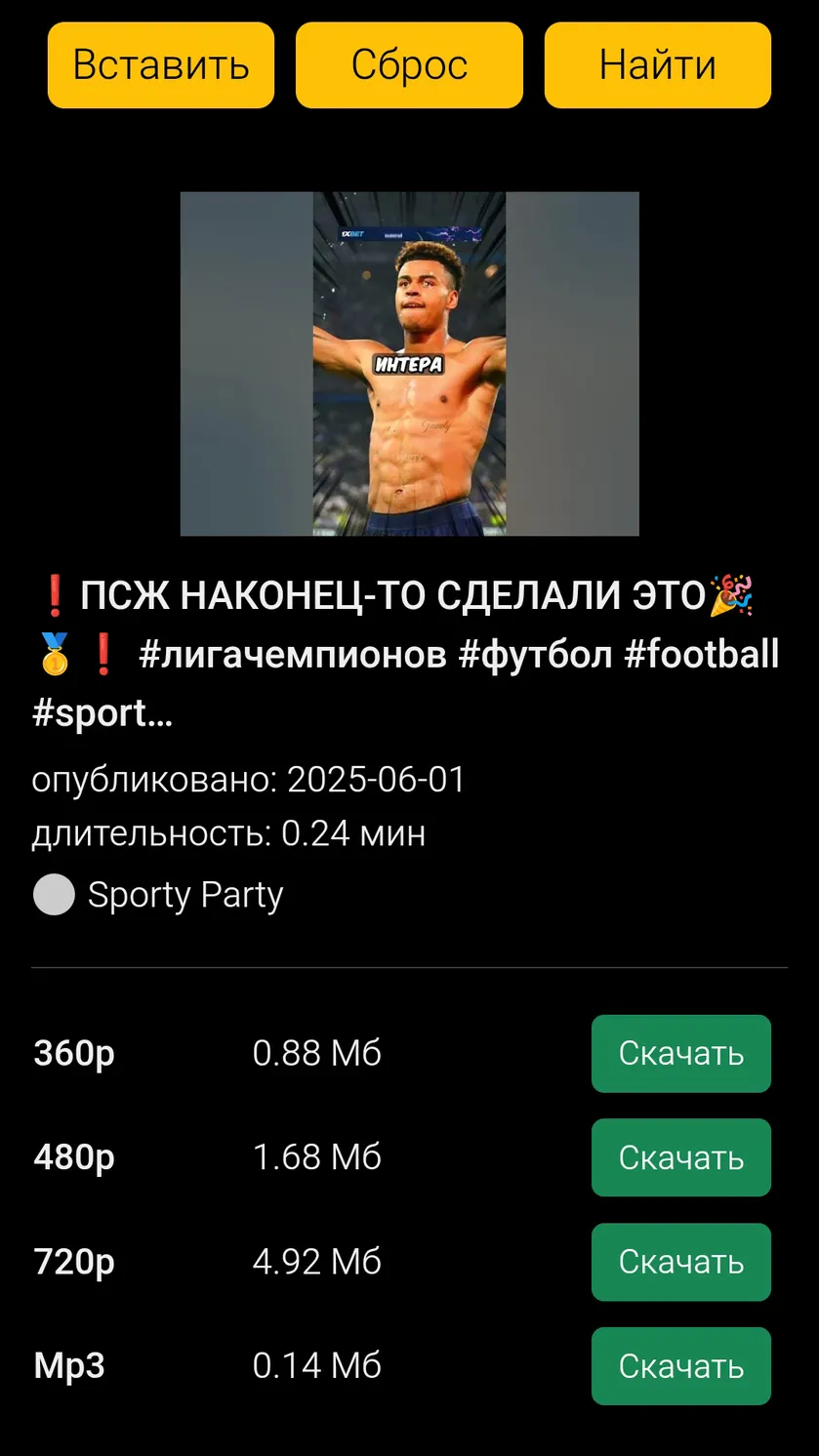
Task: Download the Mp3 audio
Action: [x=681, y=1366]
